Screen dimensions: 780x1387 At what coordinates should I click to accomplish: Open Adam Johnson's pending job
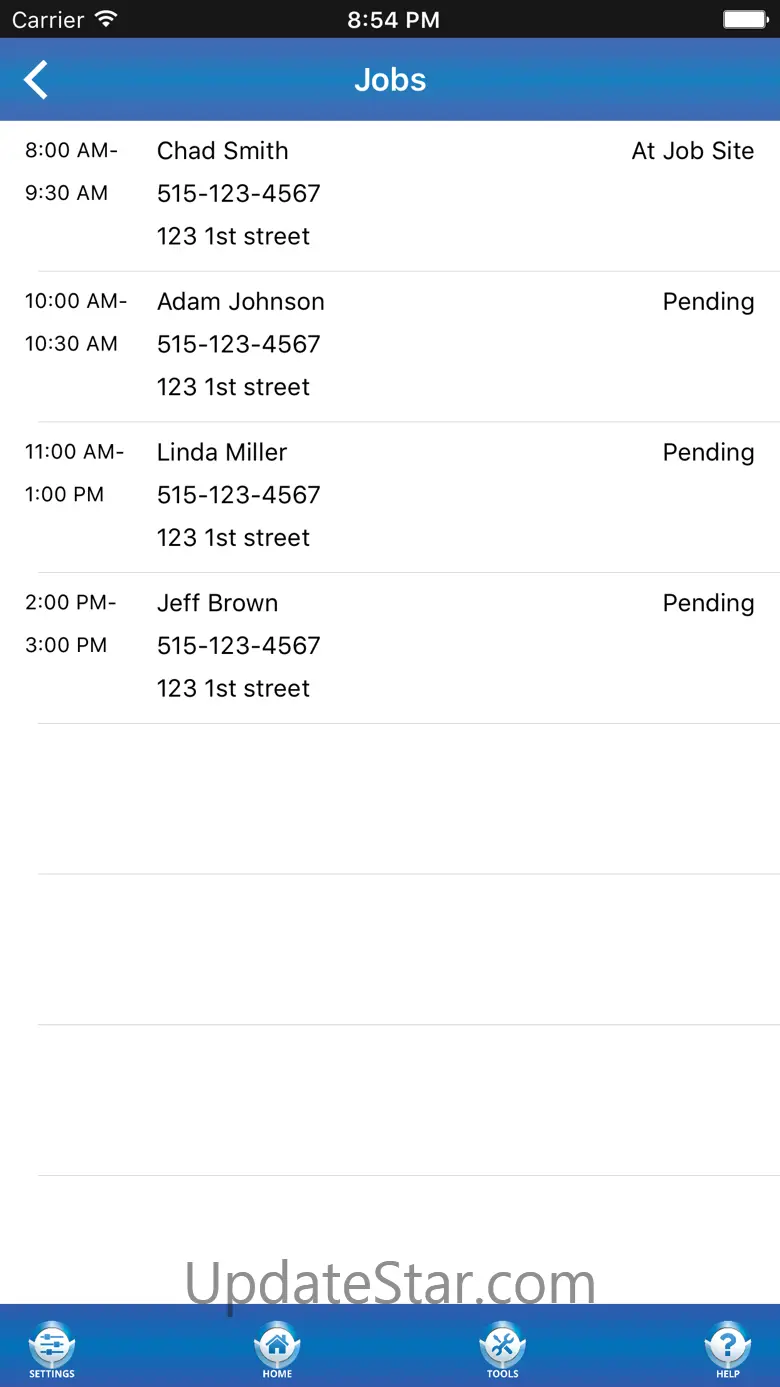pos(390,345)
